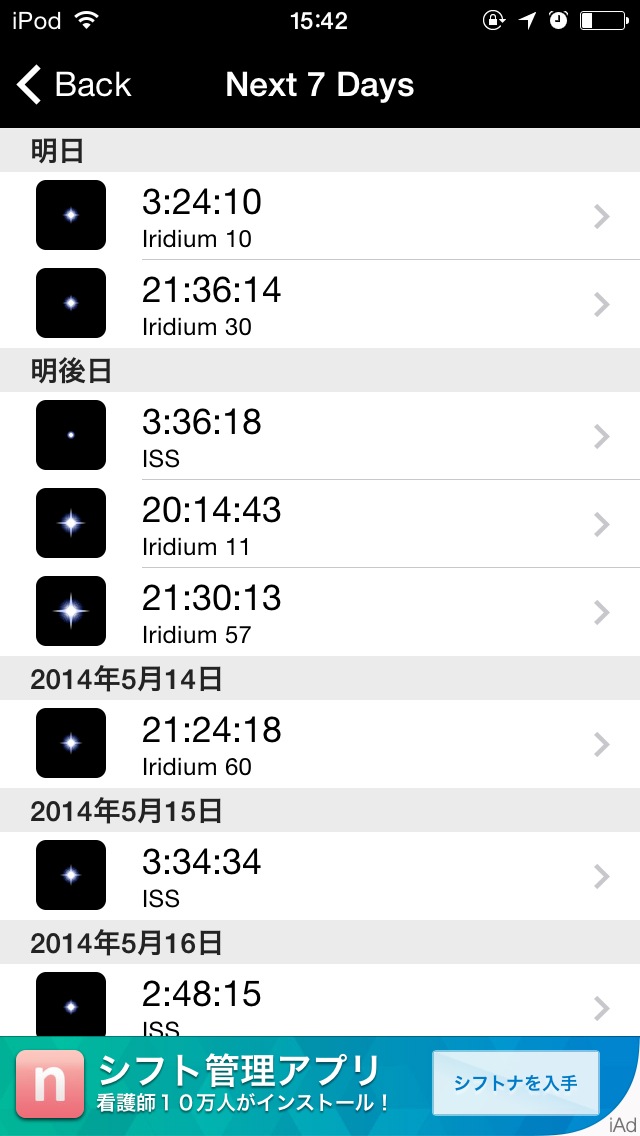Go back using the Back button
Image resolution: width=640 pixels, height=1136 pixels.
(75, 85)
